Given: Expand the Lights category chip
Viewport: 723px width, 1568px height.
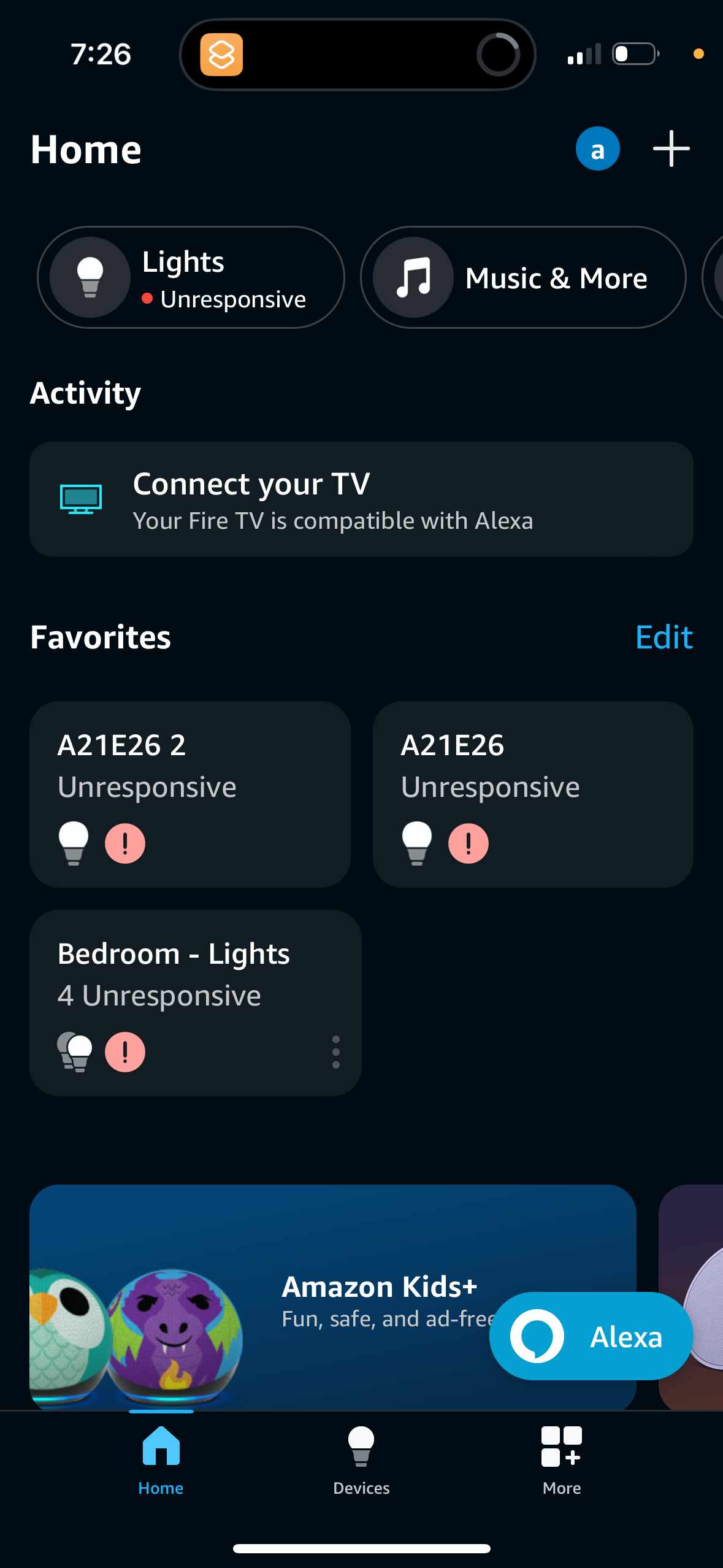Looking at the screenshot, I should point(191,277).
